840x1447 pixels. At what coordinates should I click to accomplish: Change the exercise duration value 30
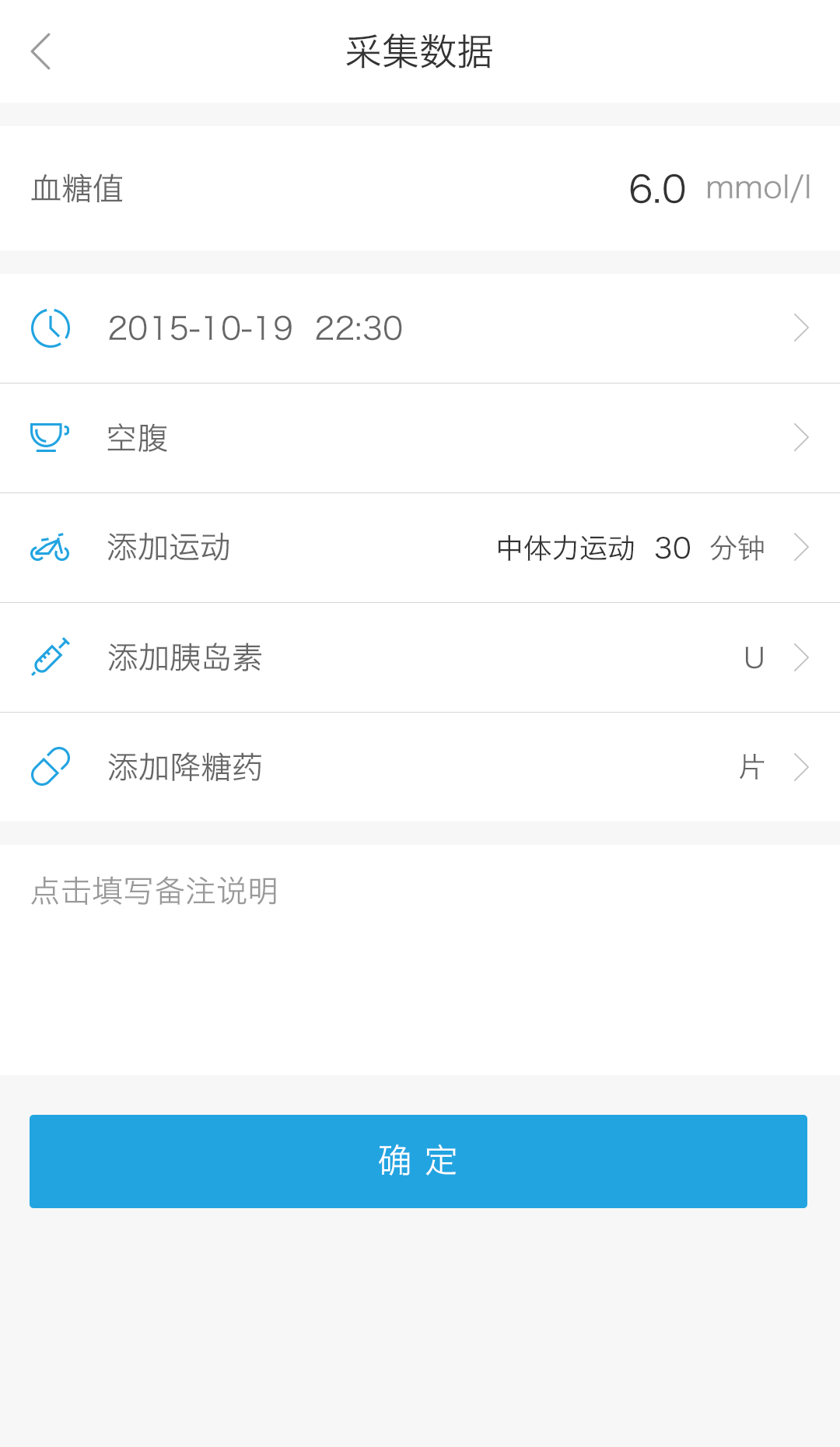click(672, 548)
